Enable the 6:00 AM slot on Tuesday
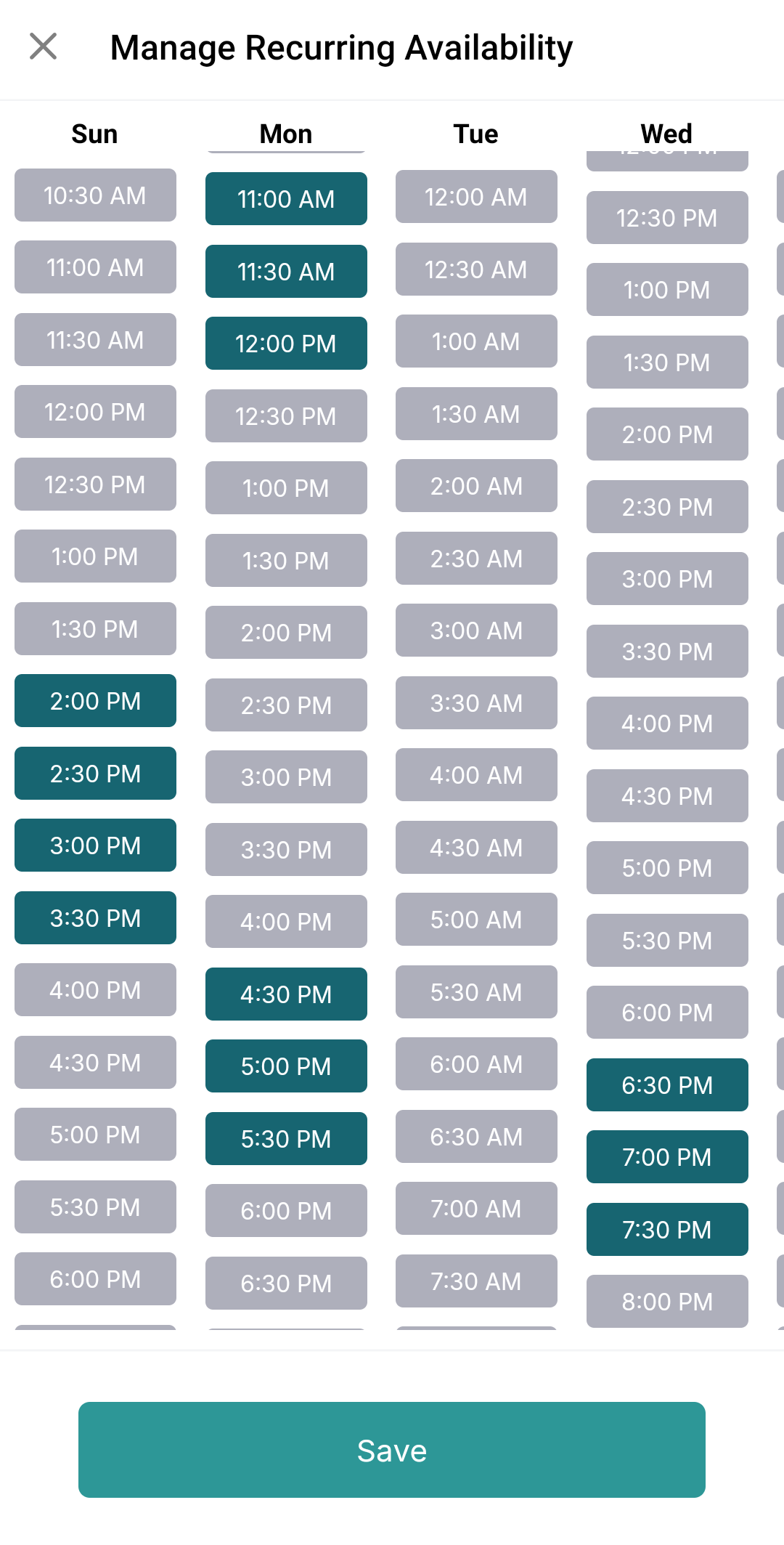Image resolution: width=784 pixels, height=1545 pixels. click(x=475, y=1064)
